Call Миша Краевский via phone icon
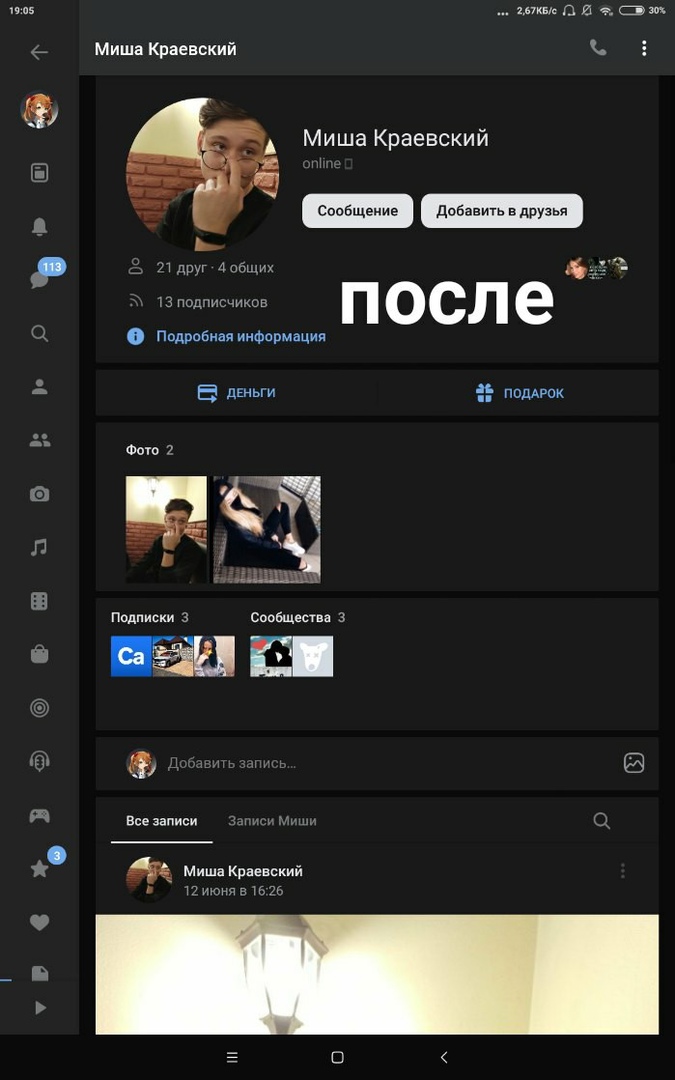This screenshot has width=675, height=1080. (x=598, y=48)
